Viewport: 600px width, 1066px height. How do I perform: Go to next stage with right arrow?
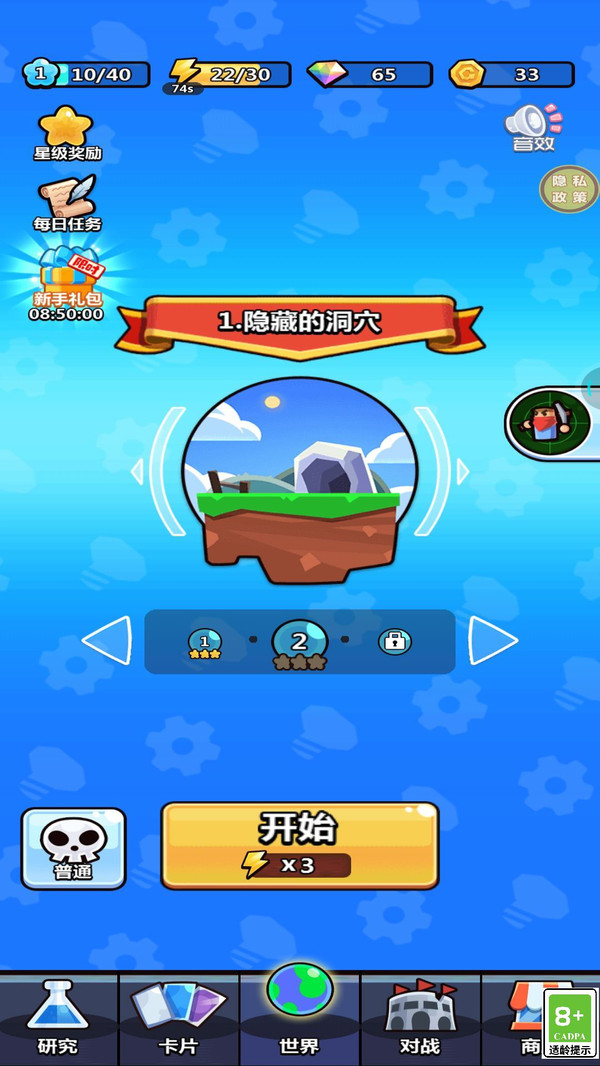coord(492,641)
